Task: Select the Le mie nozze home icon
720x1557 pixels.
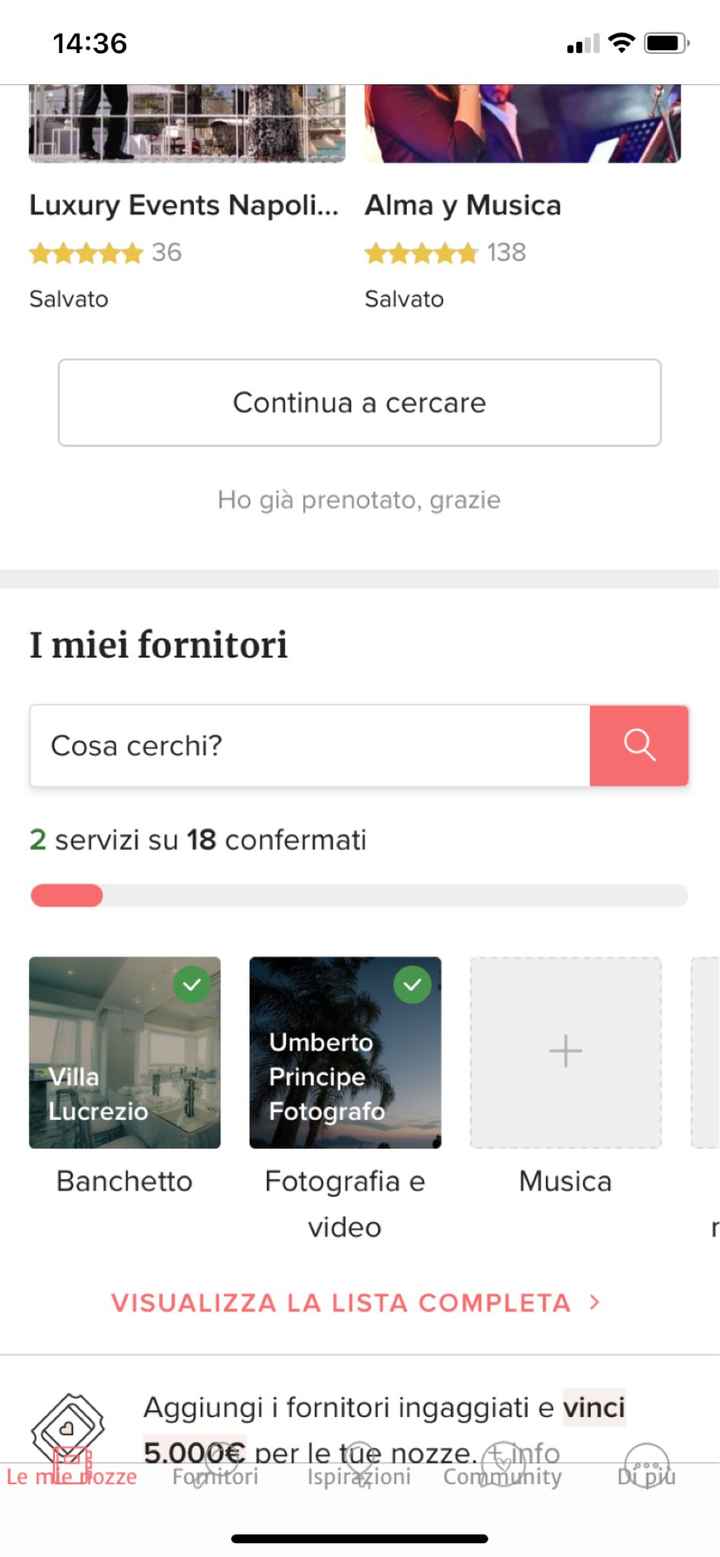Action: 68,1461
